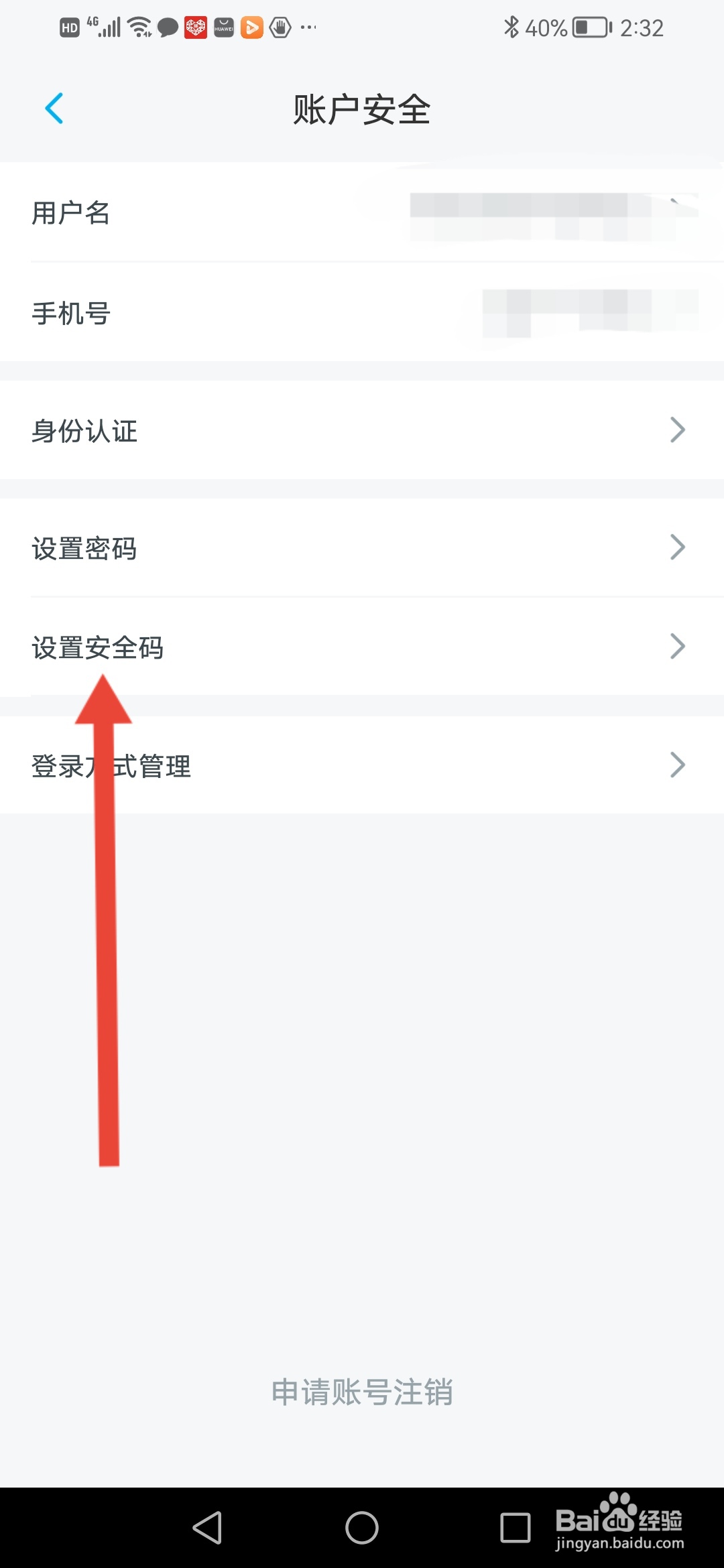Expand 身份认证 via its chevron
This screenshot has width=724, height=1568.
tap(678, 430)
